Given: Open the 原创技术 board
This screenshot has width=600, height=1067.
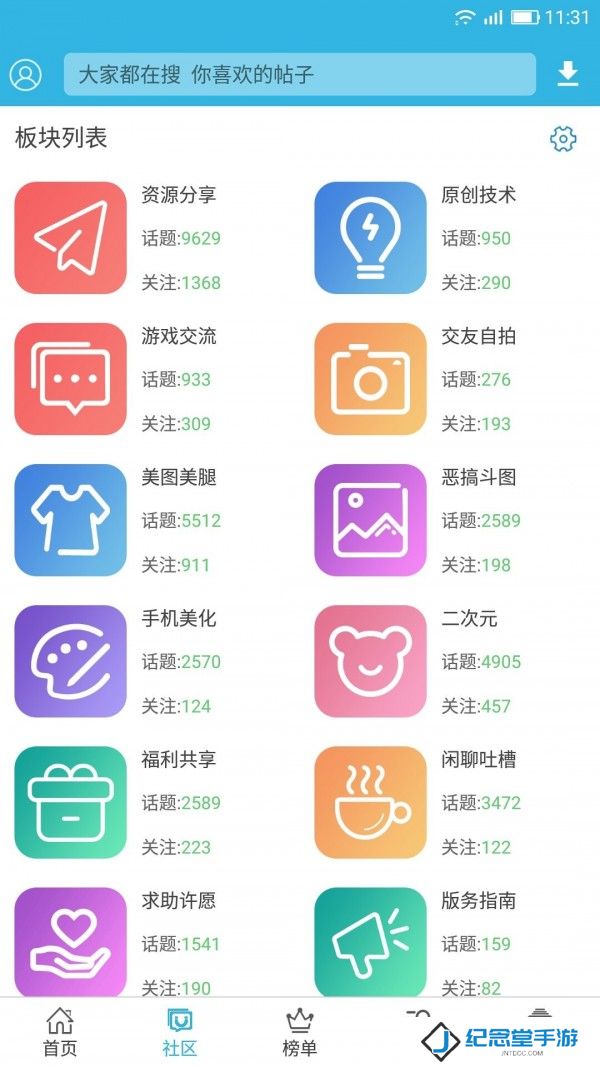Looking at the screenshot, I should click(370, 238).
